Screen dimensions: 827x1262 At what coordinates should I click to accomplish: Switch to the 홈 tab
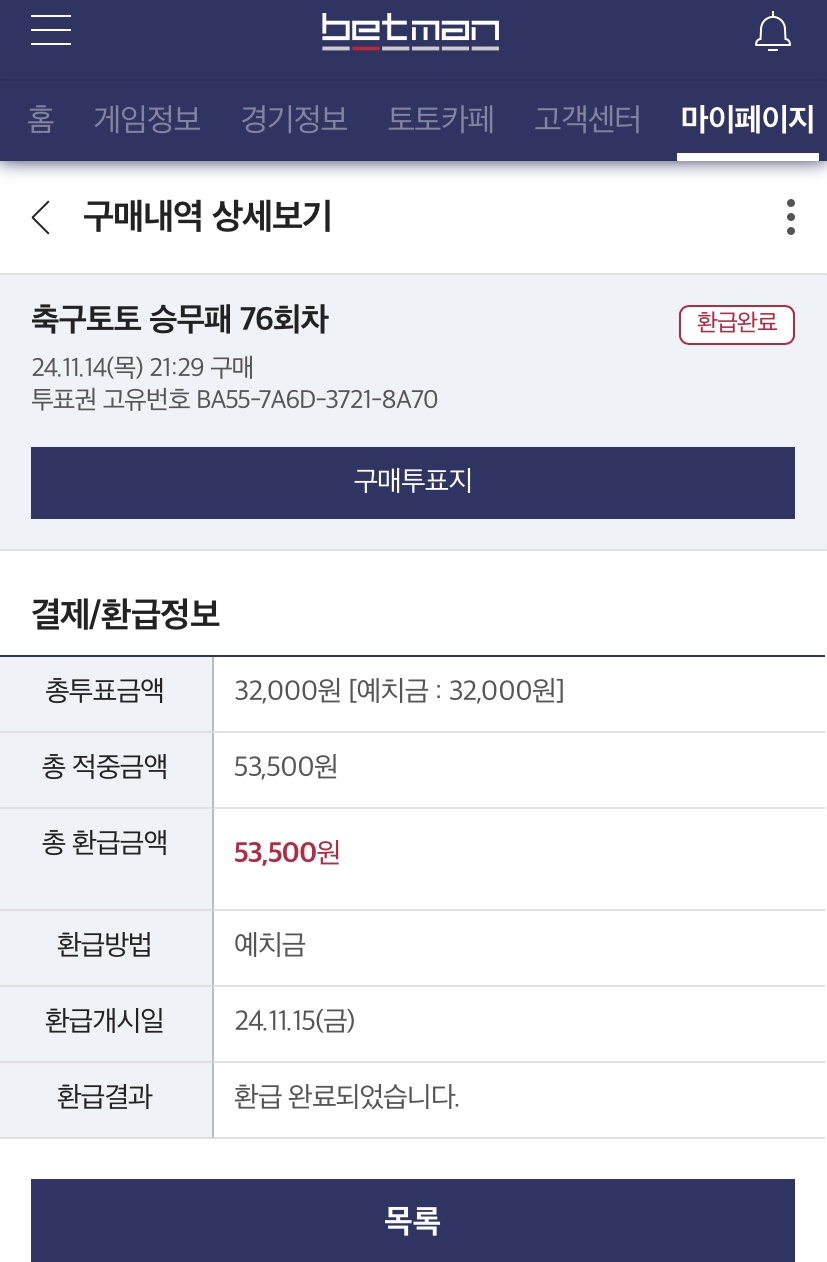point(41,120)
